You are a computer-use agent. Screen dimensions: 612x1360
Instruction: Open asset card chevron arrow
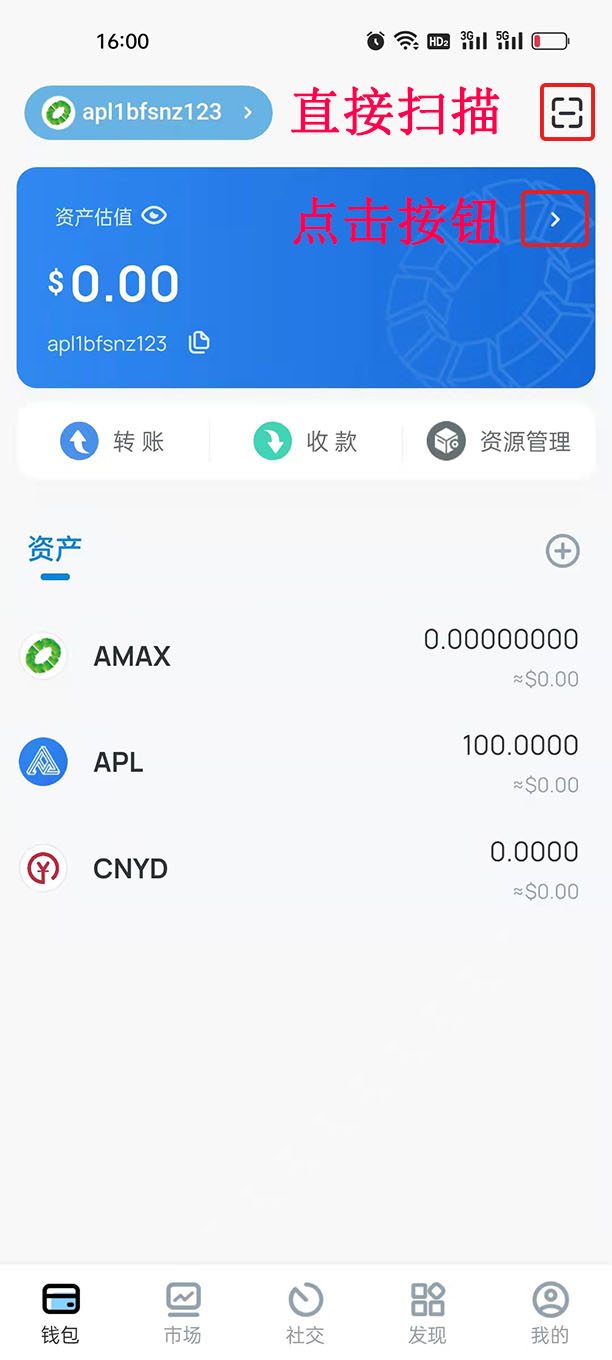pos(556,219)
